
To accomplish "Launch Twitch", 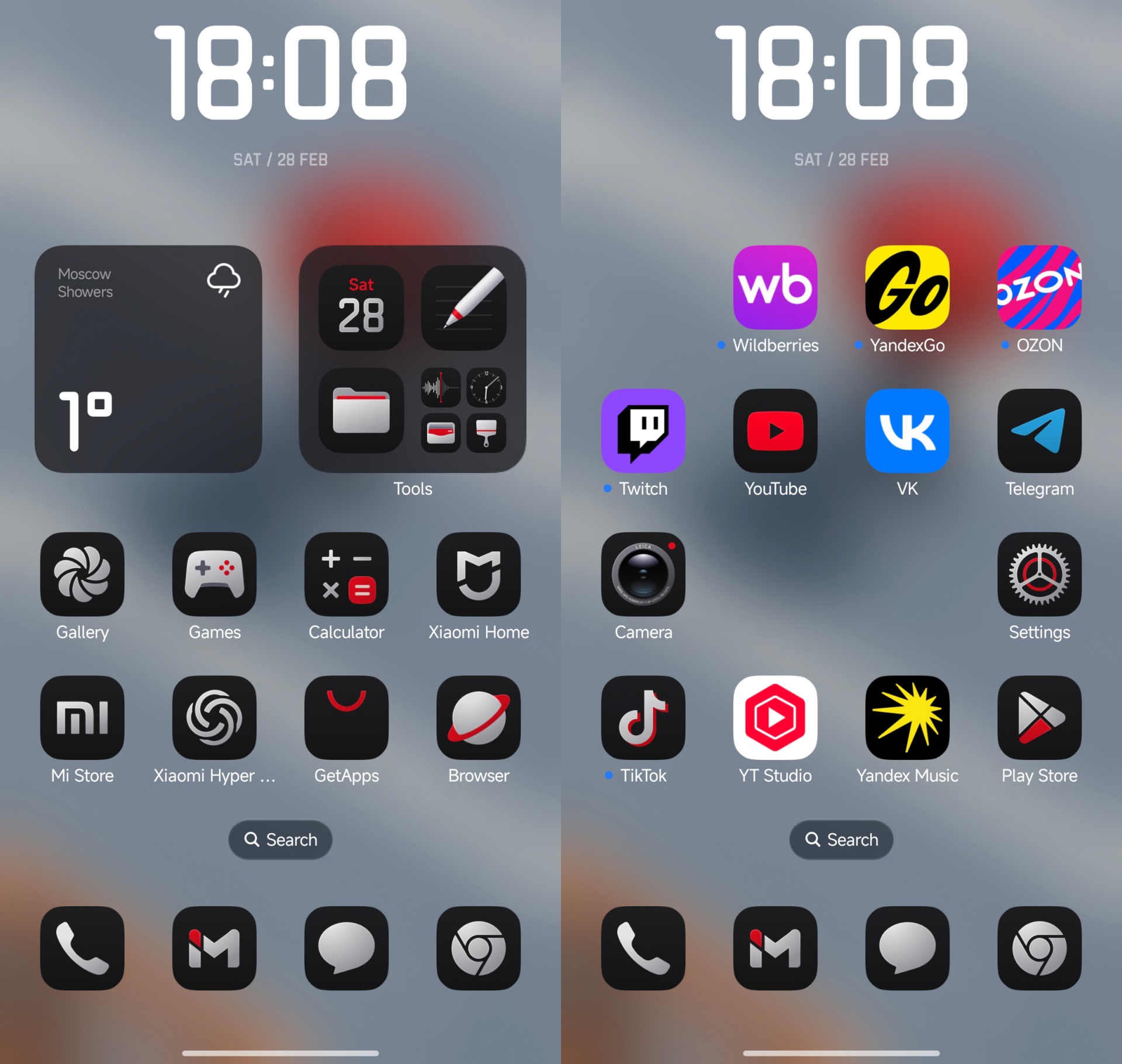I will click(643, 430).
